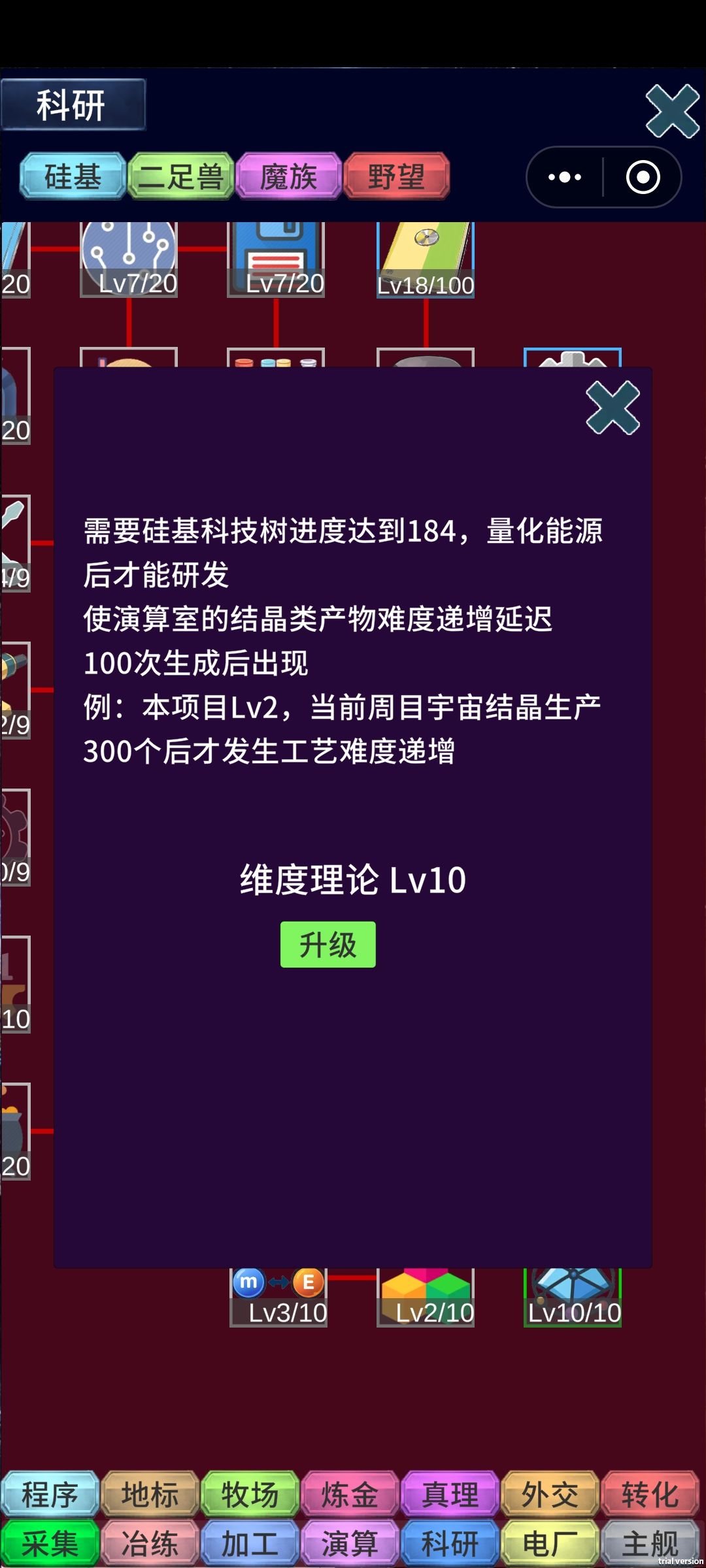The height and width of the screenshot is (1568, 706).
Task: Tap the green 升级 upgrade button
Action: (328, 944)
